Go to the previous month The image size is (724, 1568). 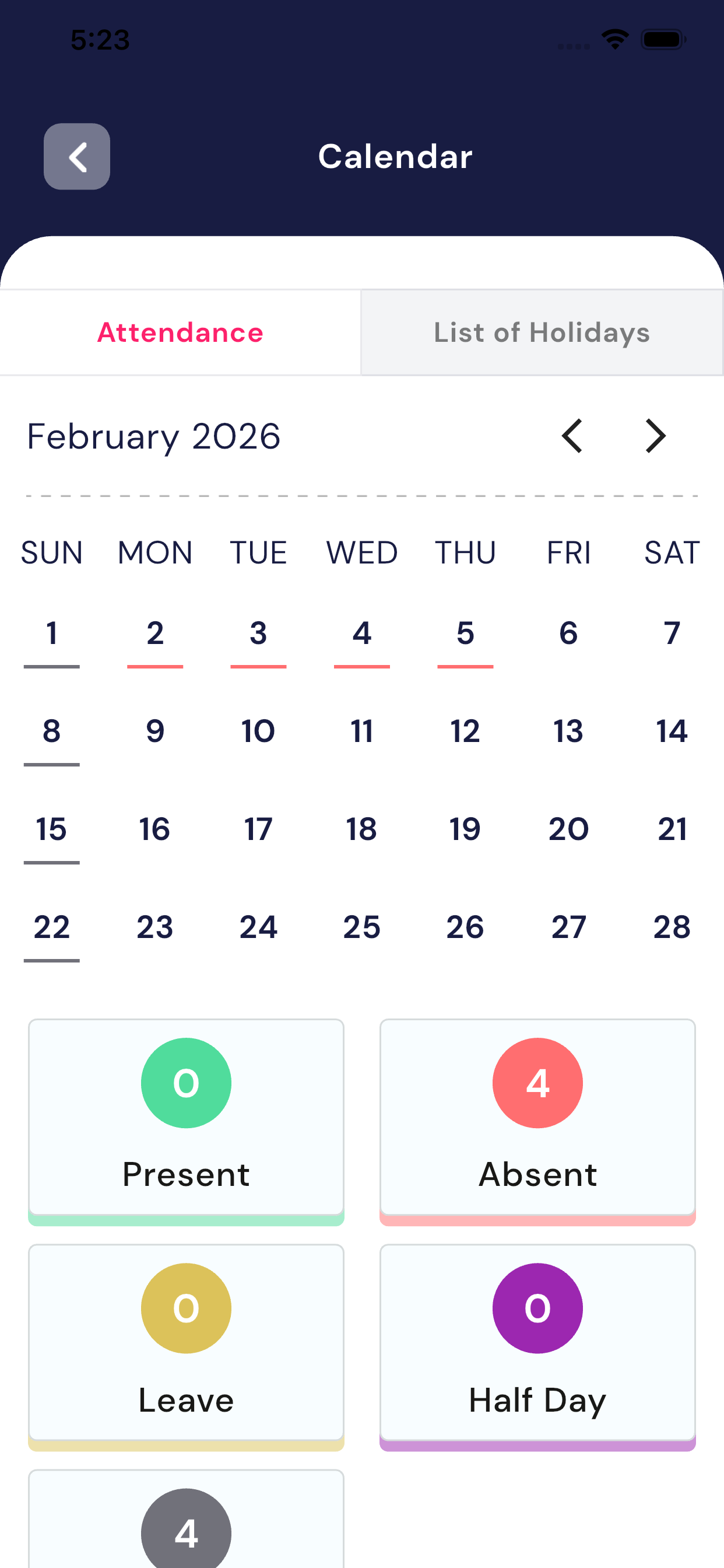pyautogui.click(x=572, y=436)
